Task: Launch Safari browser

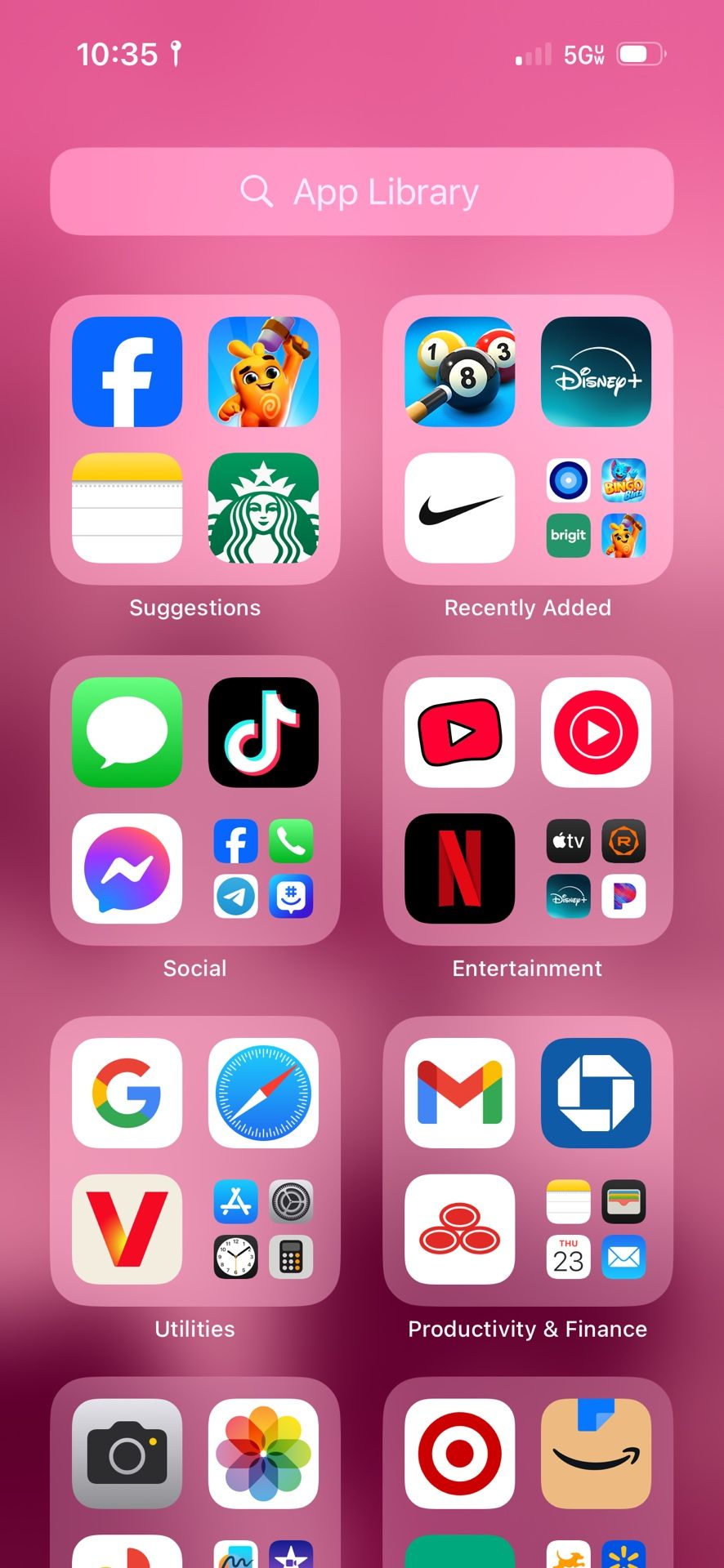Action: [263, 1093]
